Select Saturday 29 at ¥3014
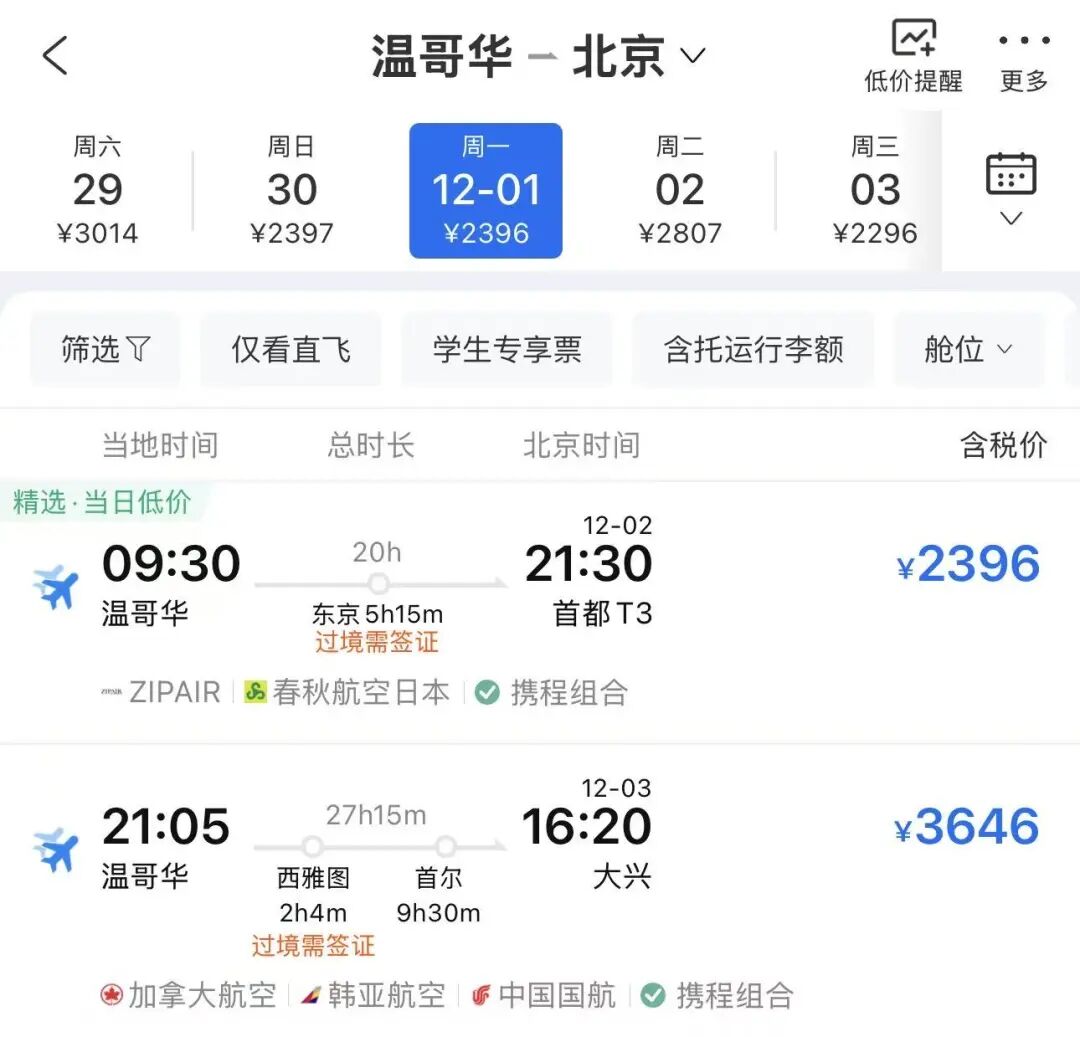The height and width of the screenshot is (1037, 1080). pyautogui.click(x=97, y=190)
